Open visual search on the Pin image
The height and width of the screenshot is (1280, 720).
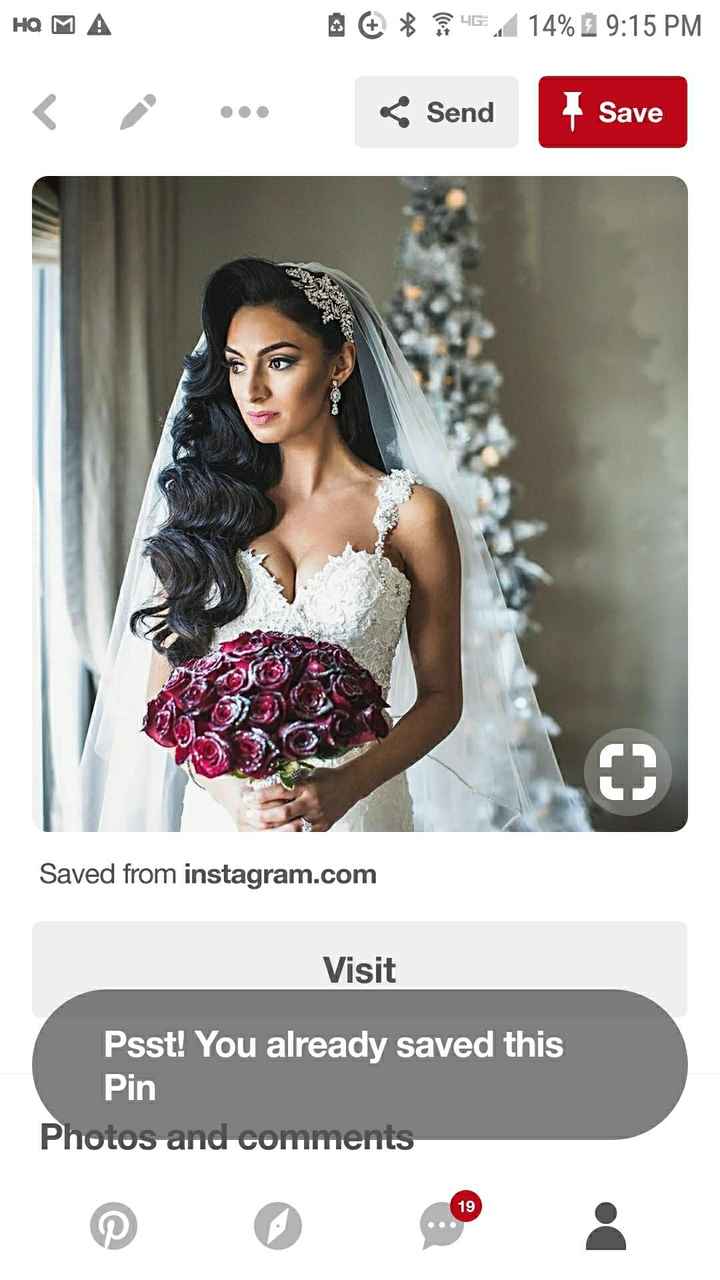pyautogui.click(x=627, y=773)
